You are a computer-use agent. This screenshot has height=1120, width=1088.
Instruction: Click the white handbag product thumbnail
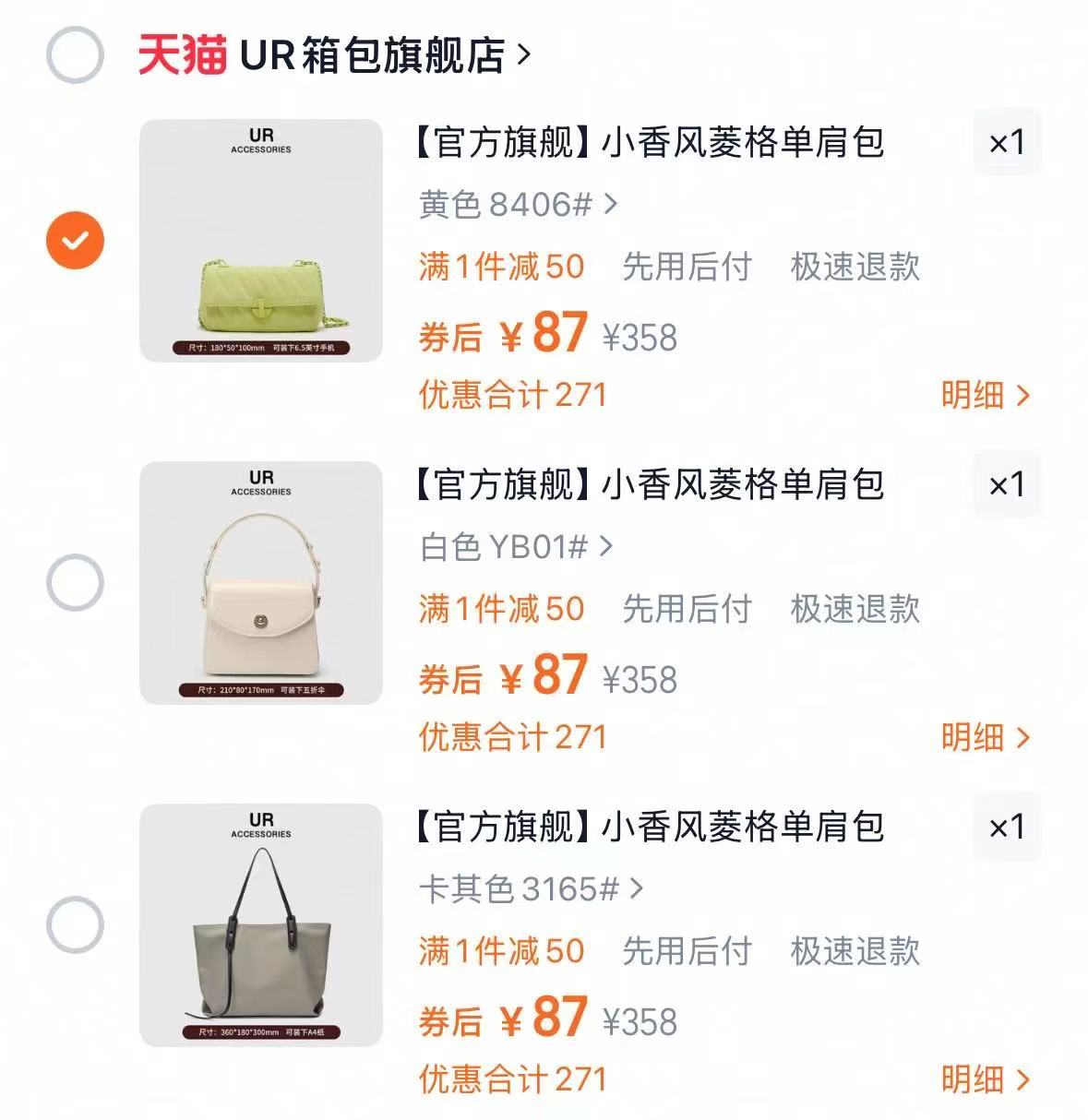pyautogui.click(x=260, y=578)
